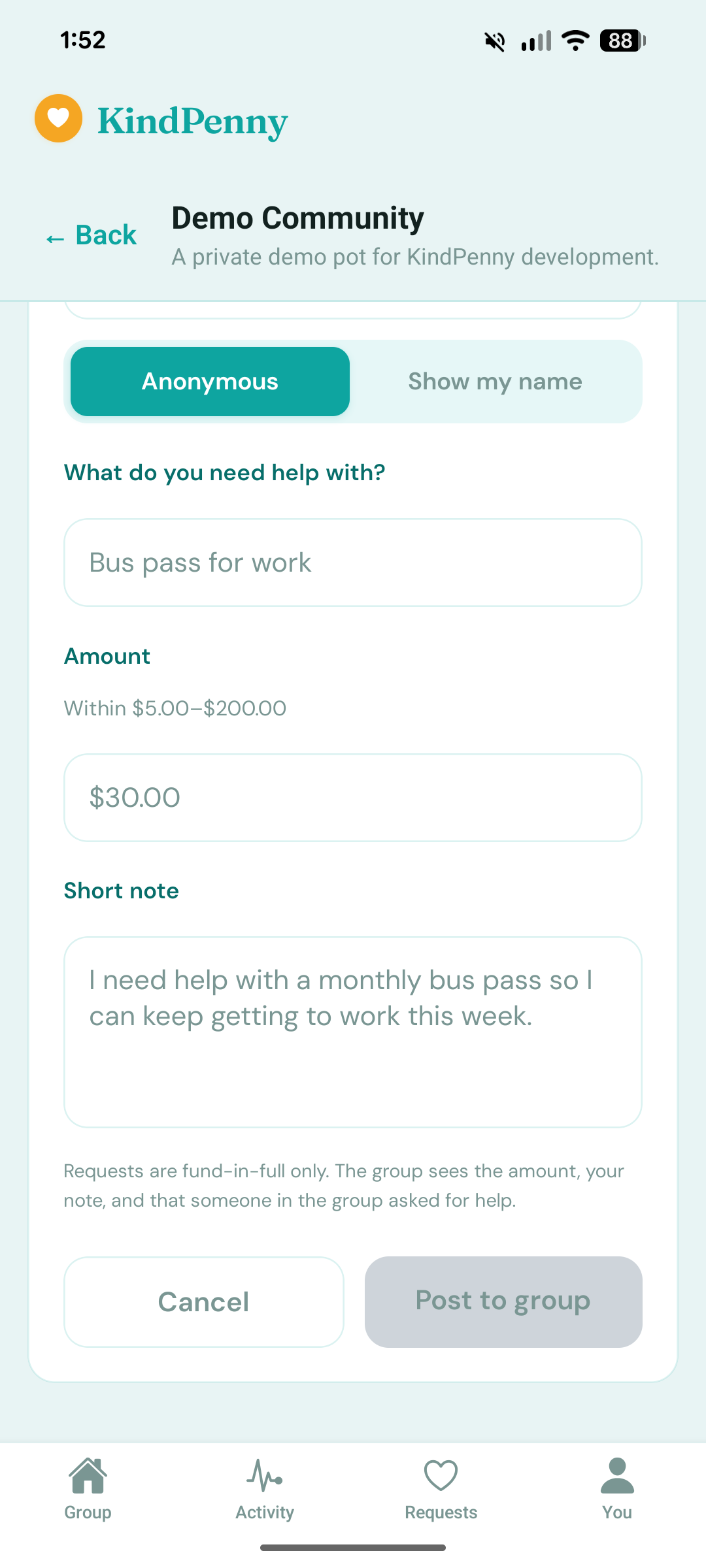
Task: Tap the Amount field showing $30.00
Action: [x=353, y=798]
